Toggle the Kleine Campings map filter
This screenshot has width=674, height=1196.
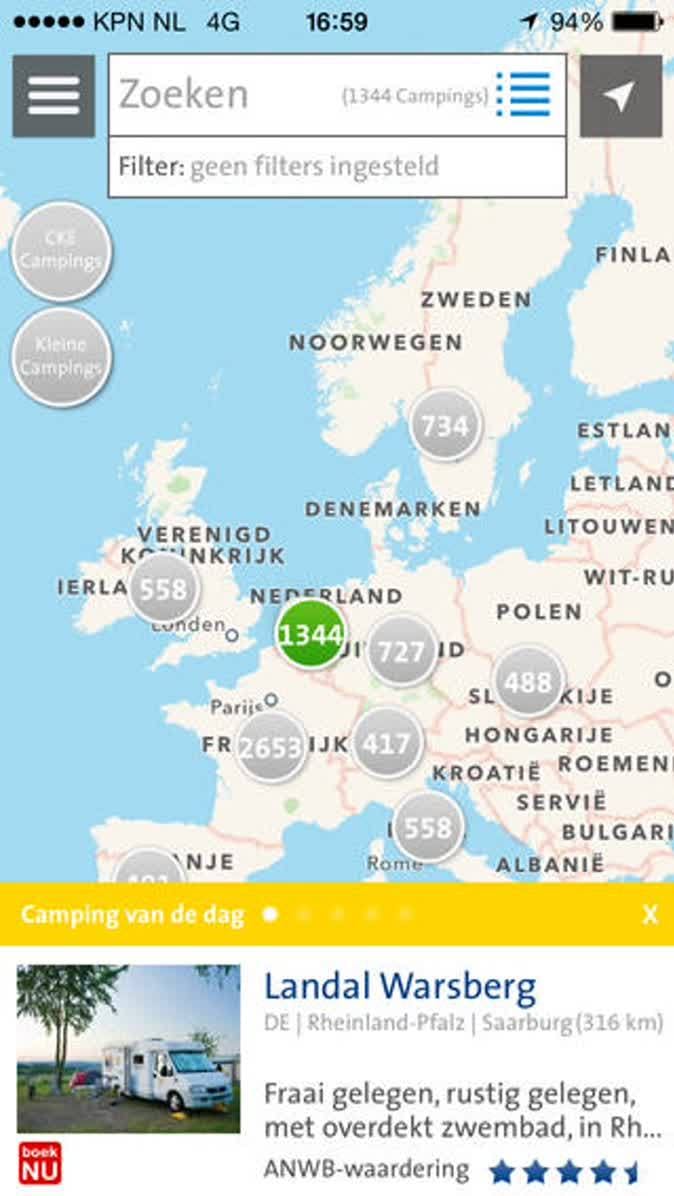62,357
